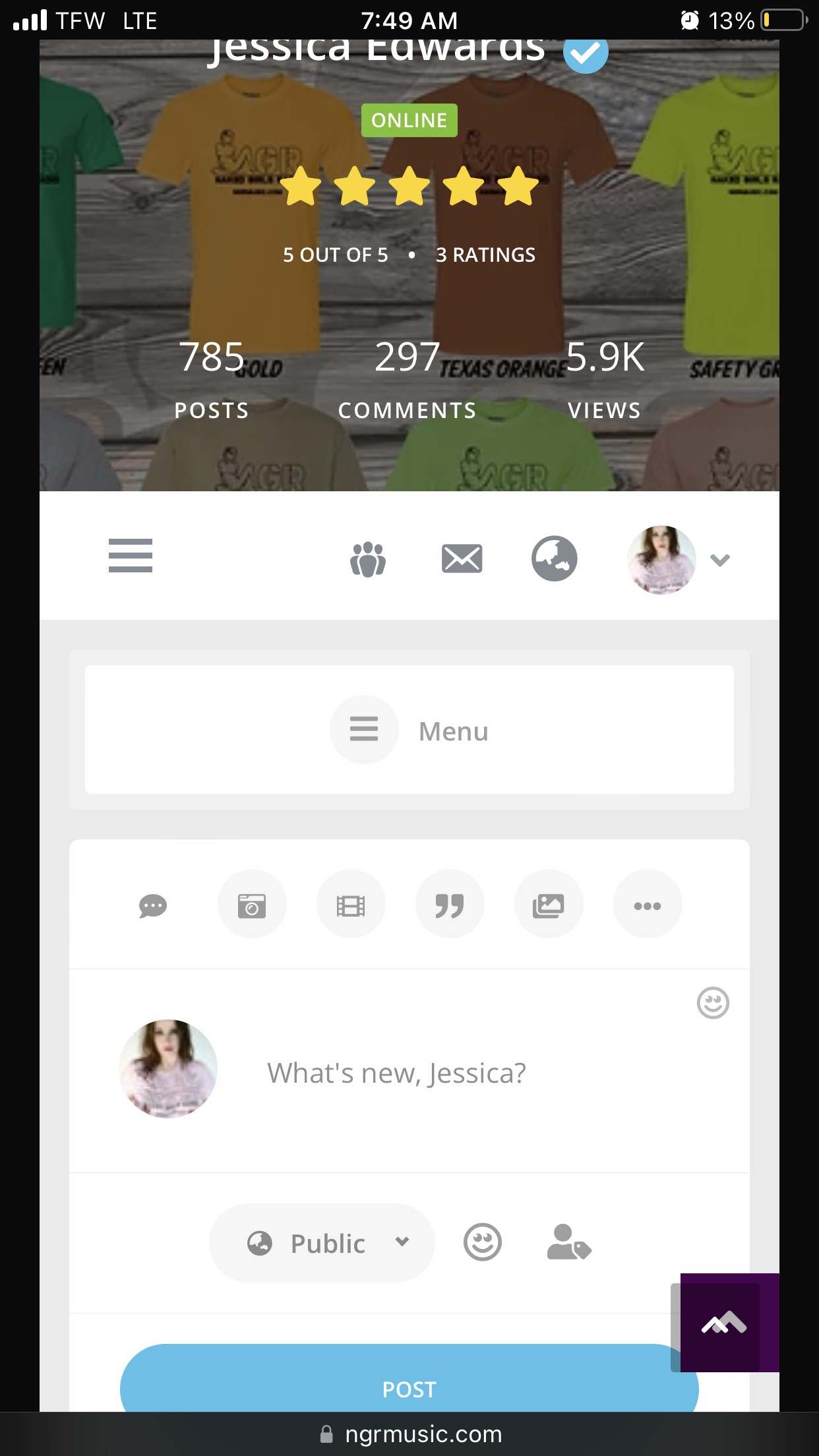The image size is (819, 1456).
Task: Tag friends in the post
Action: coord(569,1242)
